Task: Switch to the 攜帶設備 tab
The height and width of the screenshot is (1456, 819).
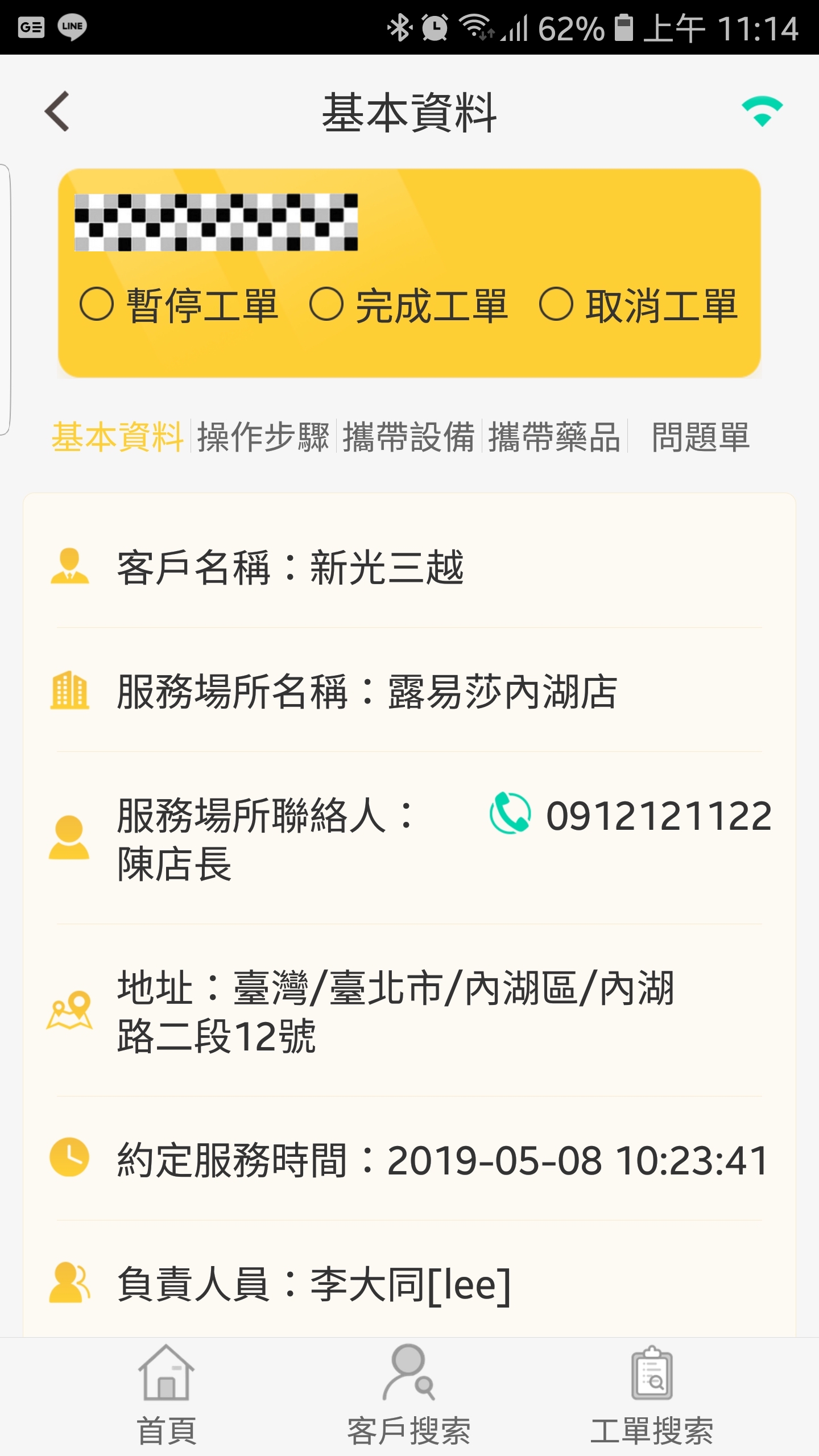Action: tap(409, 437)
